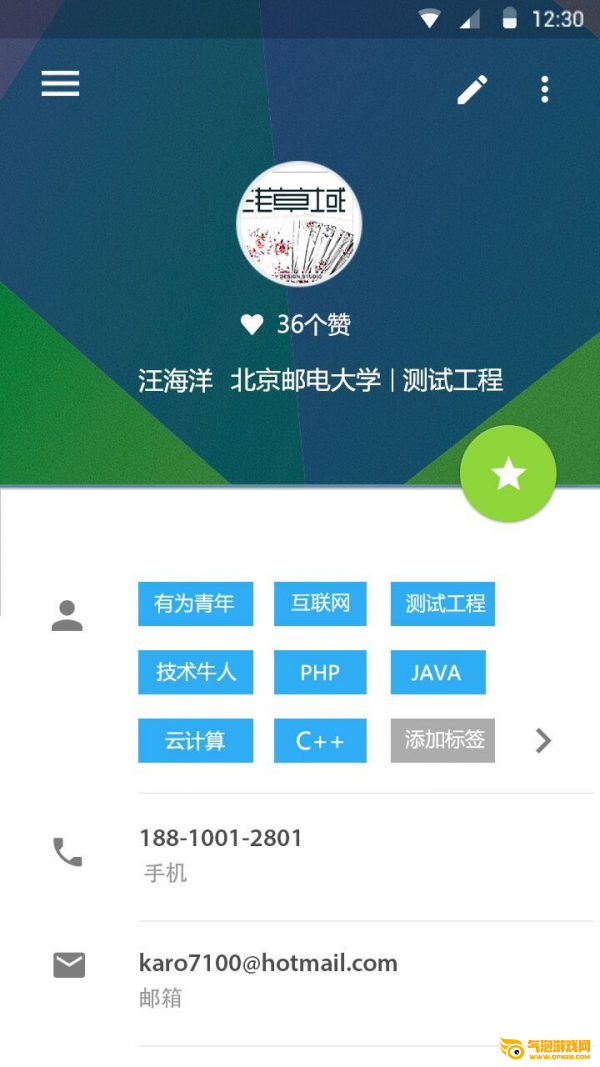Viewport: 600px width, 1067px height.
Task: Open the three-dot overflow menu
Action: tap(544, 90)
